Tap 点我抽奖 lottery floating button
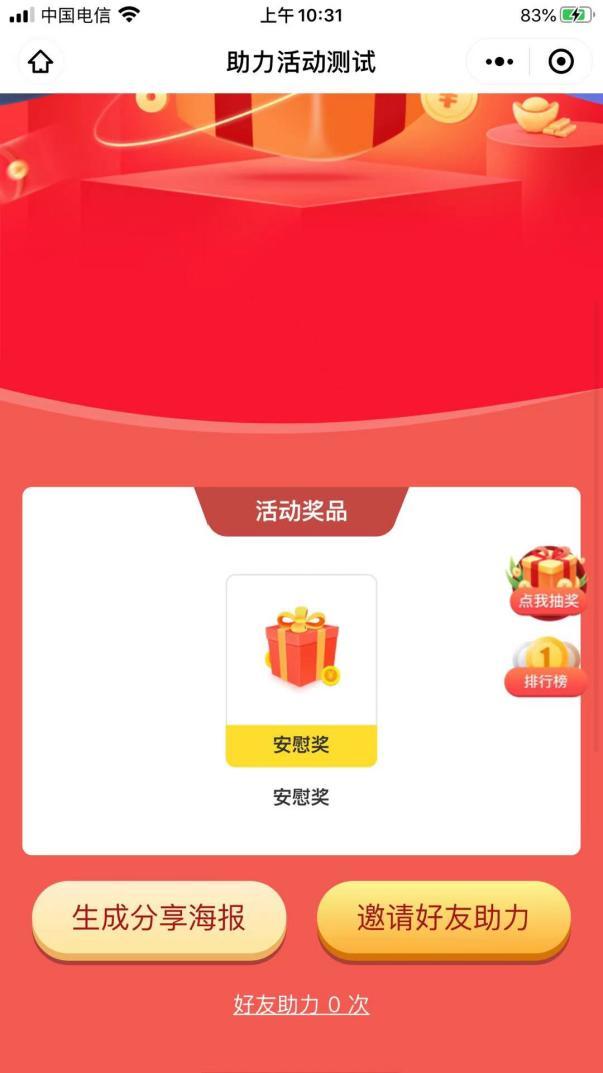Viewport: 603px width, 1073px height. point(546,582)
